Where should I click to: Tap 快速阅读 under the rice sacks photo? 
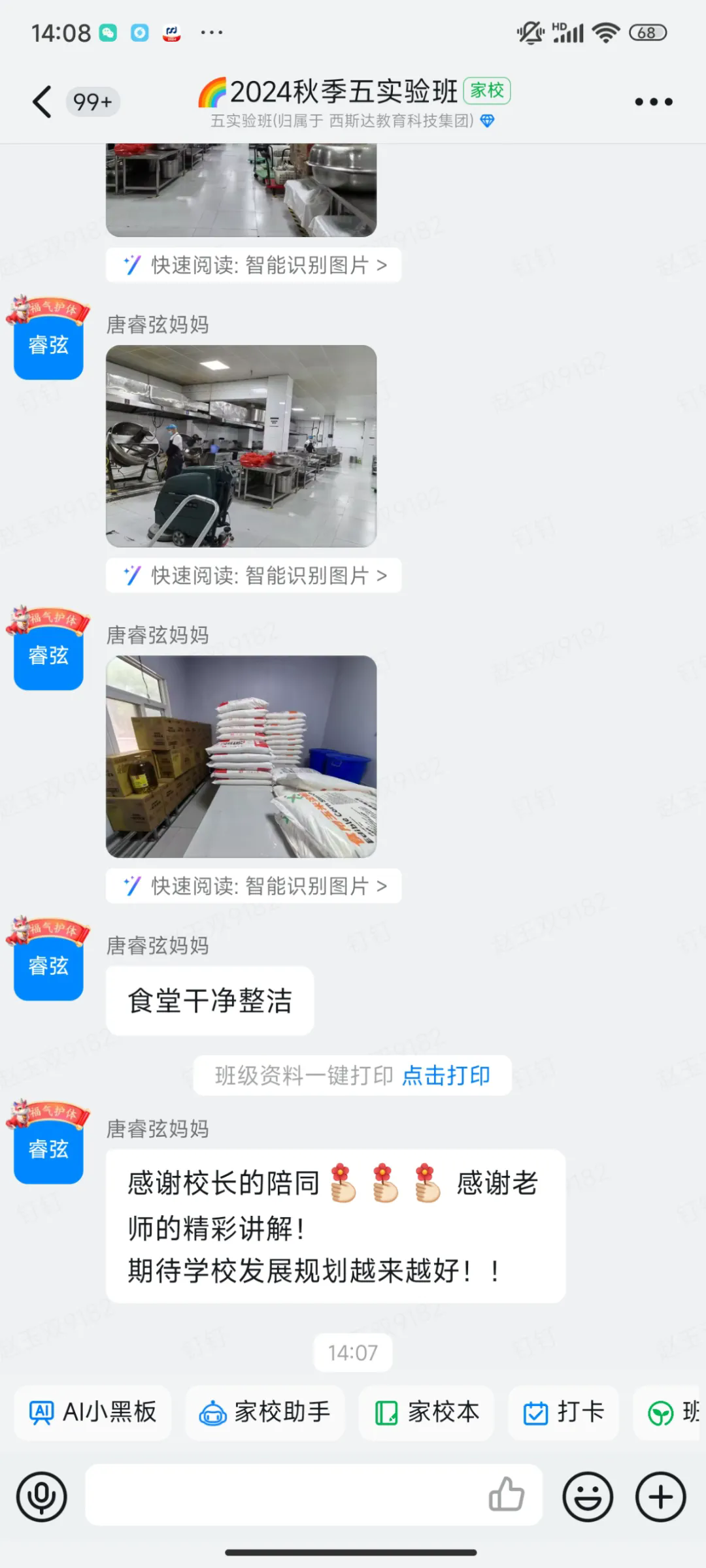tap(254, 886)
